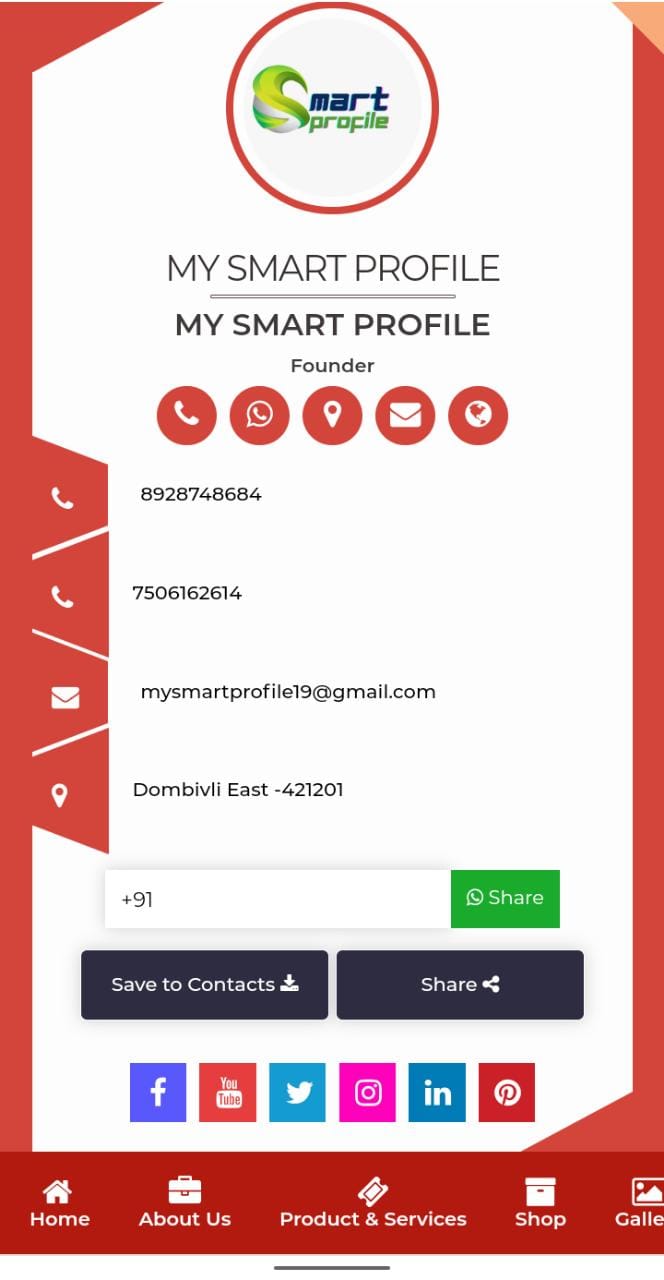Viewport: 664px width, 1280px height.
Task: Call the number 7506162614
Action: pyautogui.click(x=187, y=593)
